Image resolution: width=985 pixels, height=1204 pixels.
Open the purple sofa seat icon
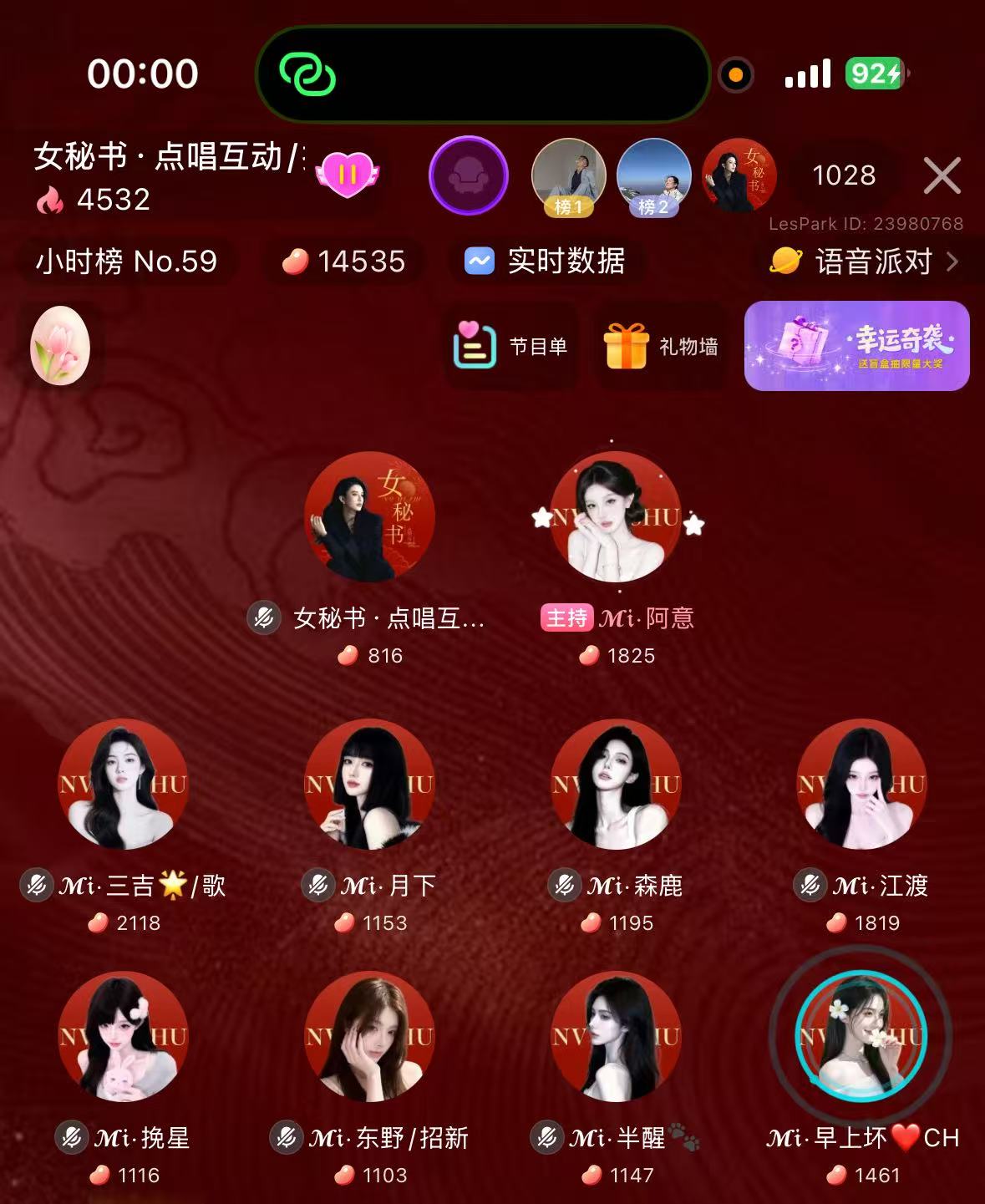pyautogui.click(x=469, y=176)
